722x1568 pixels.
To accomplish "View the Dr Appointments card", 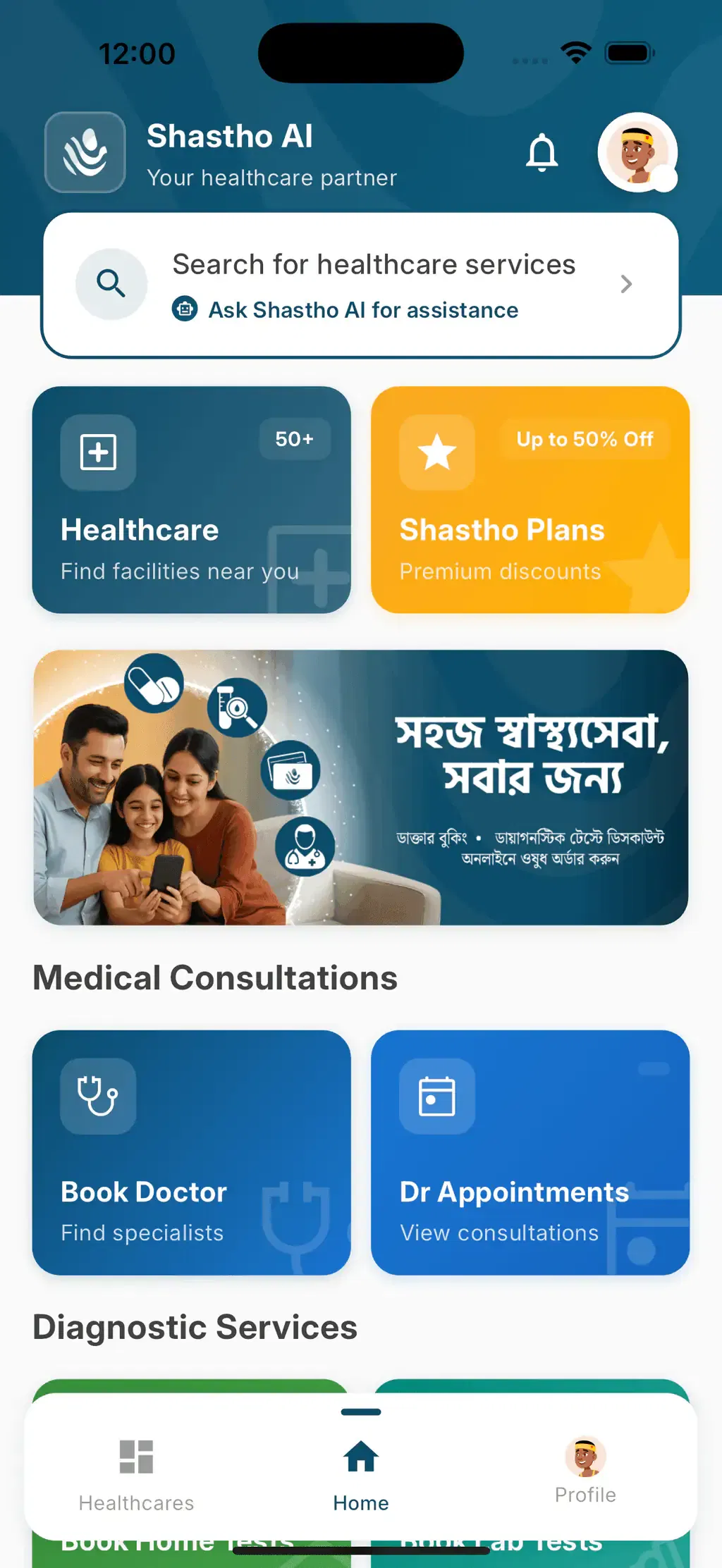I will pyautogui.click(x=530, y=1152).
